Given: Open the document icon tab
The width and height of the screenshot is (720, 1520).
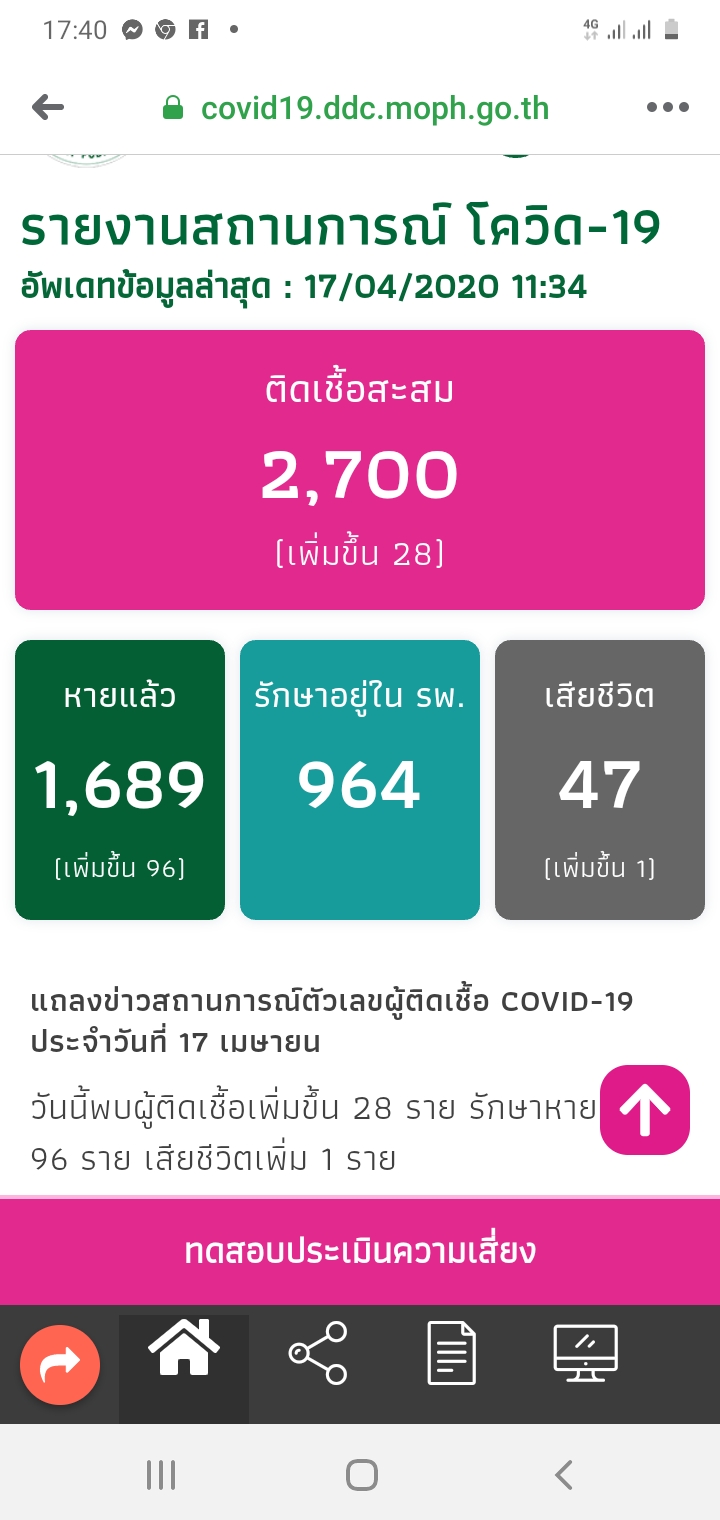Looking at the screenshot, I should pos(452,1352).
